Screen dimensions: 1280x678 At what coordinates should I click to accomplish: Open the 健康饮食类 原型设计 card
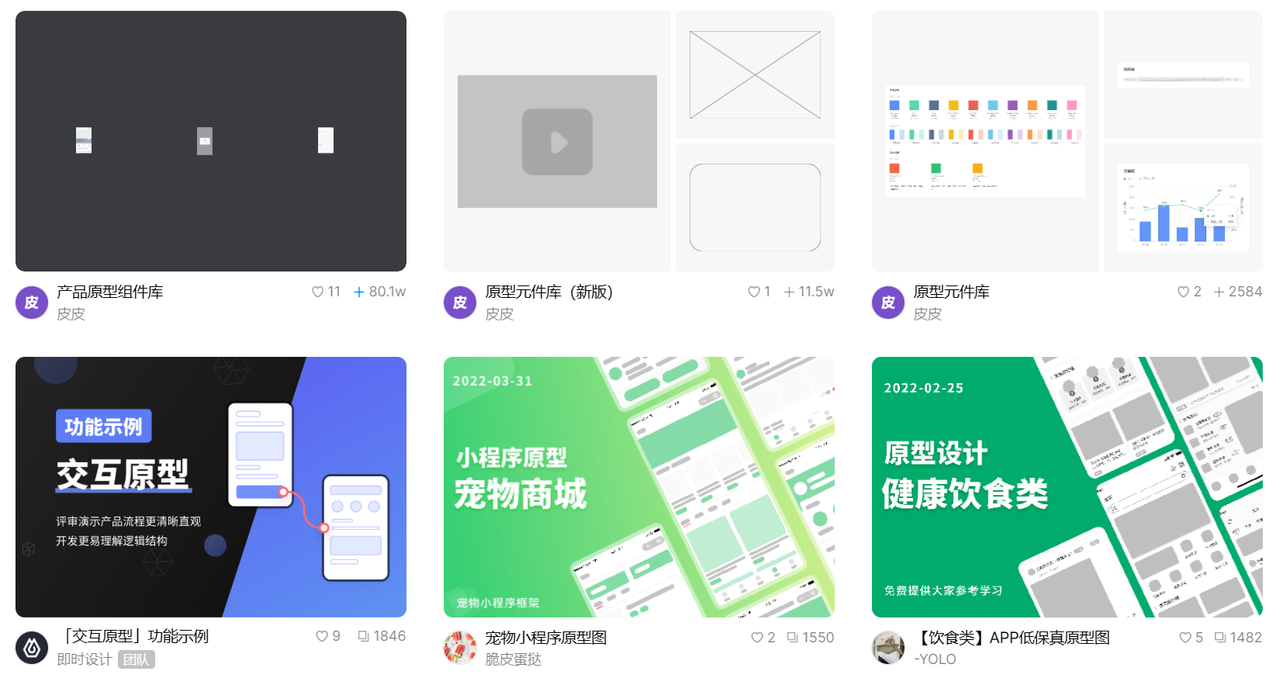coord(1066,487)
